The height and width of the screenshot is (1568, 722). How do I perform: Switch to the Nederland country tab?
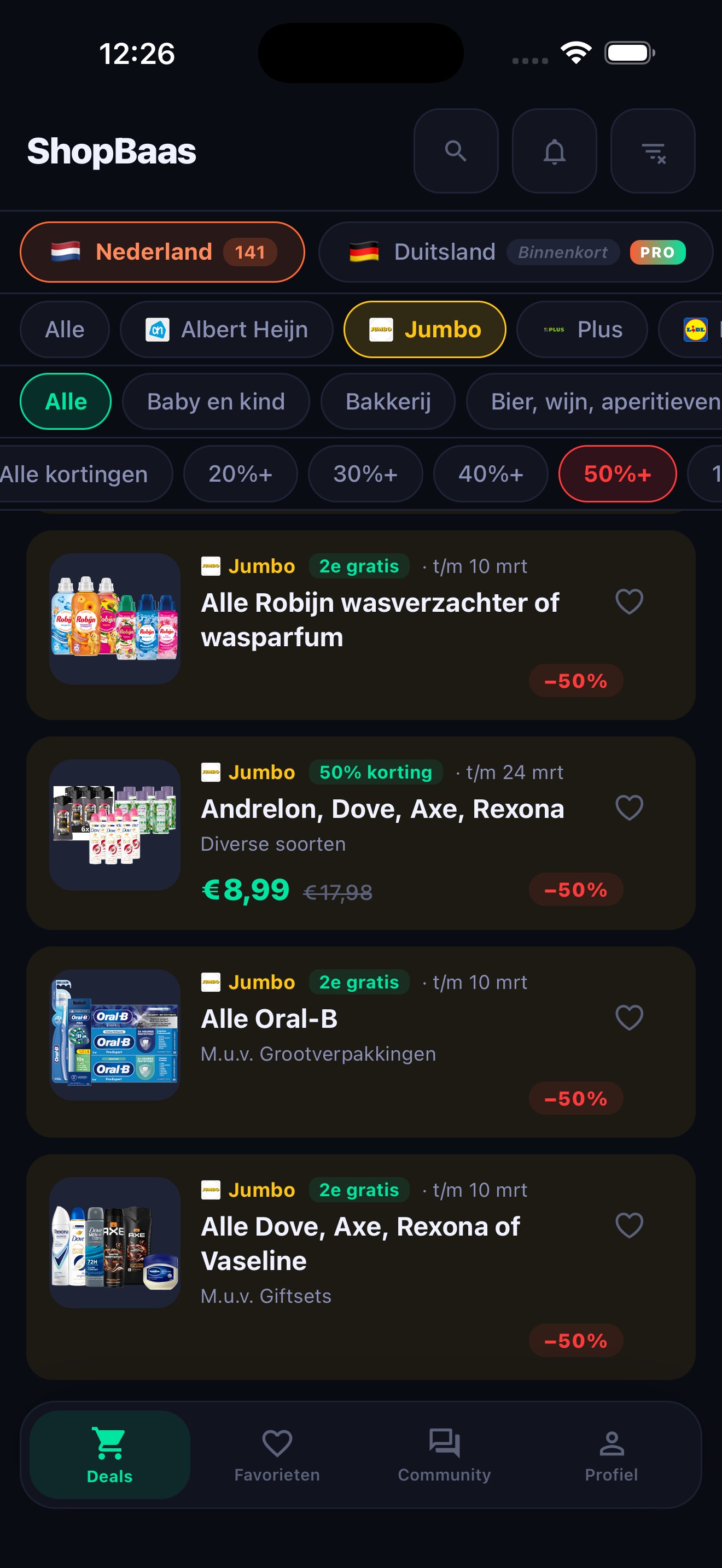[x=162, y=251]
